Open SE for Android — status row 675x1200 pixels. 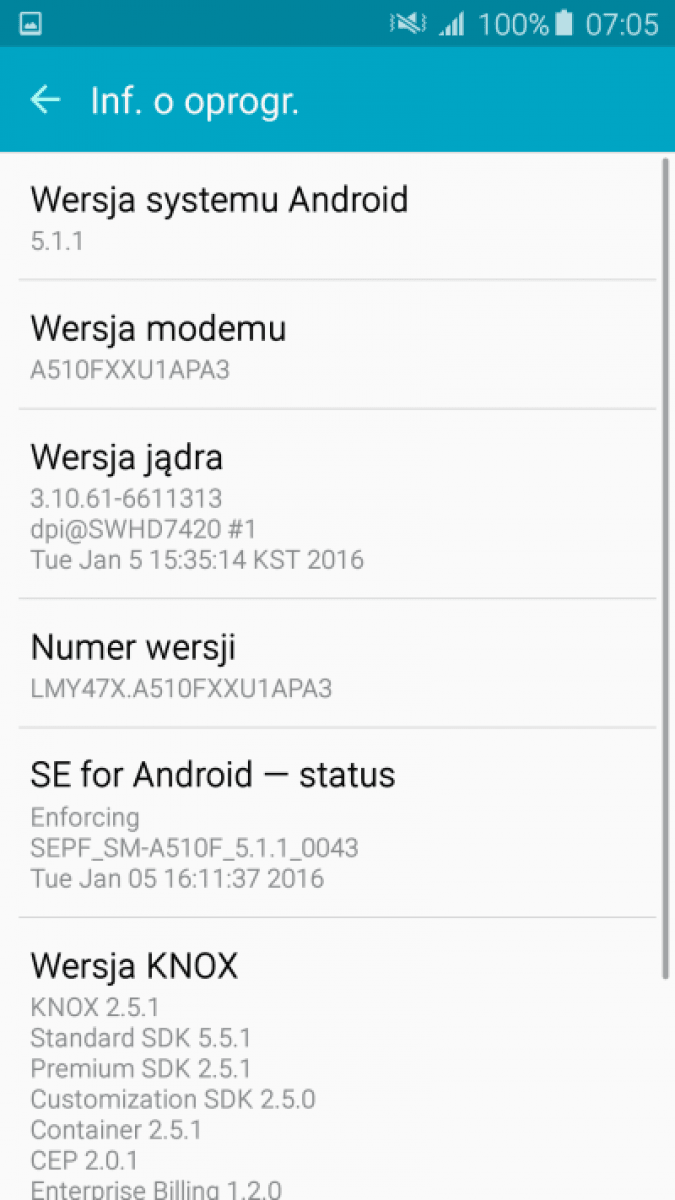pyautogui.click(x=337, y=822)
